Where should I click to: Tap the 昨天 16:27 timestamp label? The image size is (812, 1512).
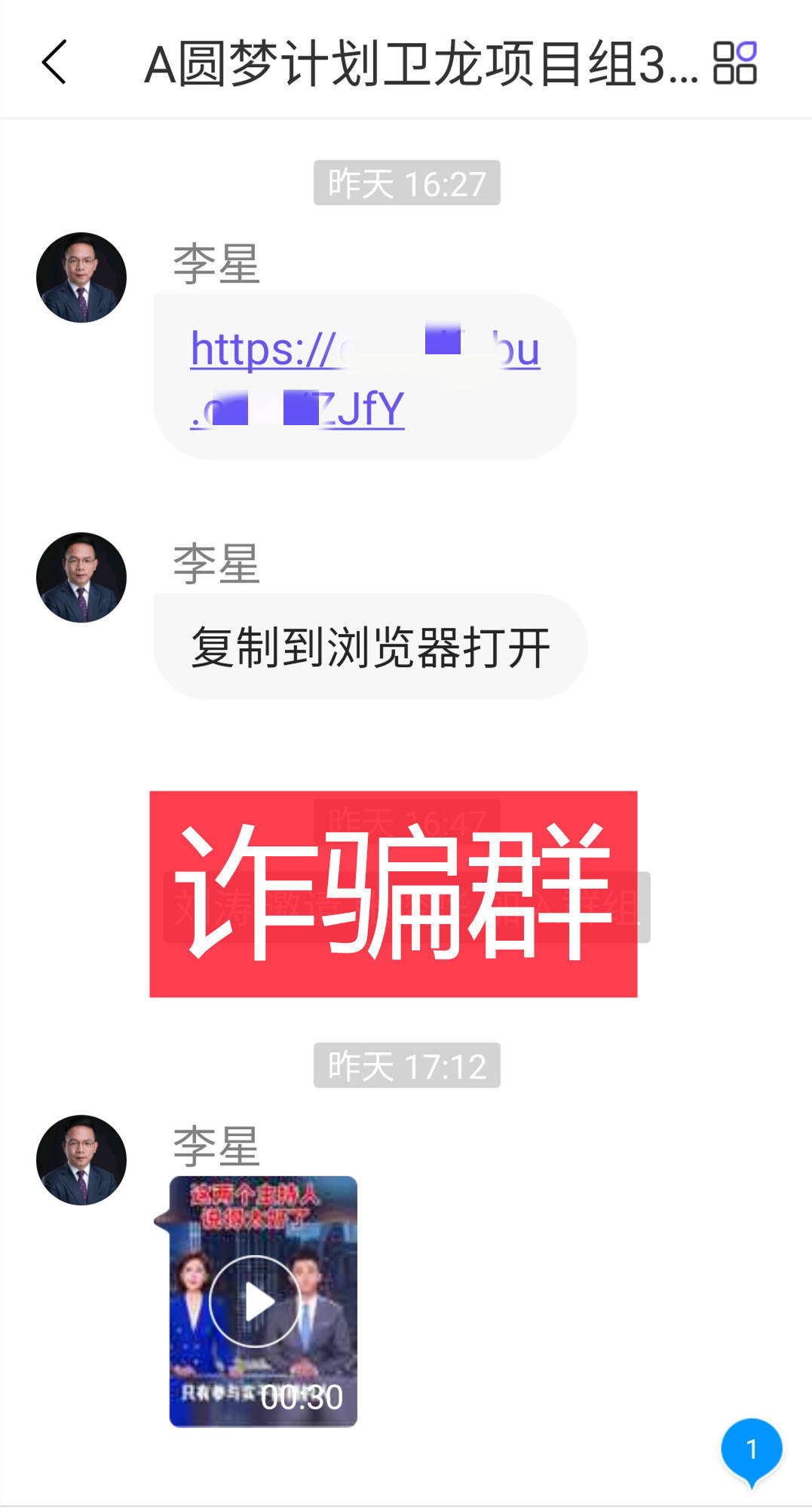click(406, 182)
